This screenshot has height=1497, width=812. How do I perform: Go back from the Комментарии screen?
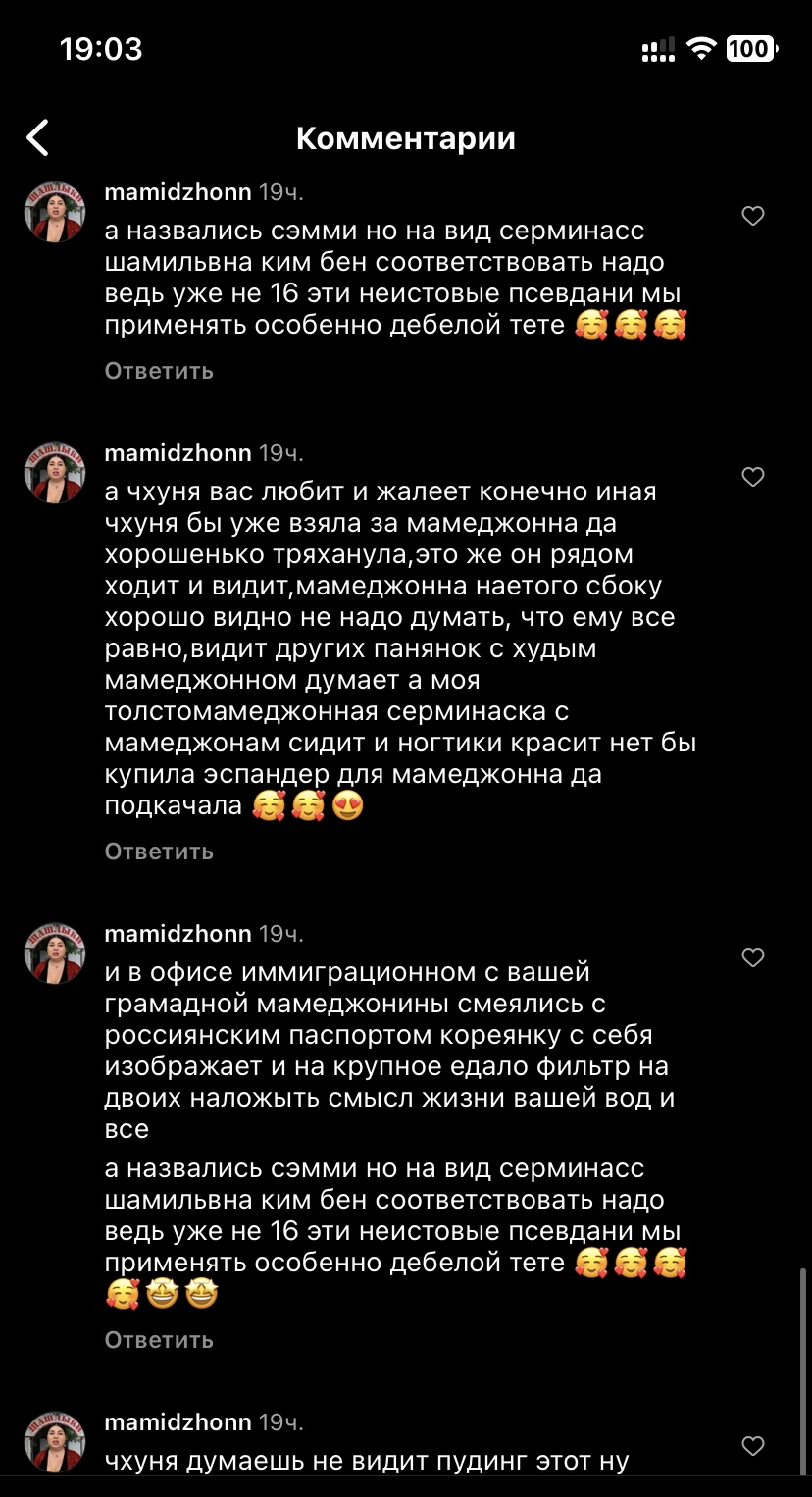click(x=37, y=138)
